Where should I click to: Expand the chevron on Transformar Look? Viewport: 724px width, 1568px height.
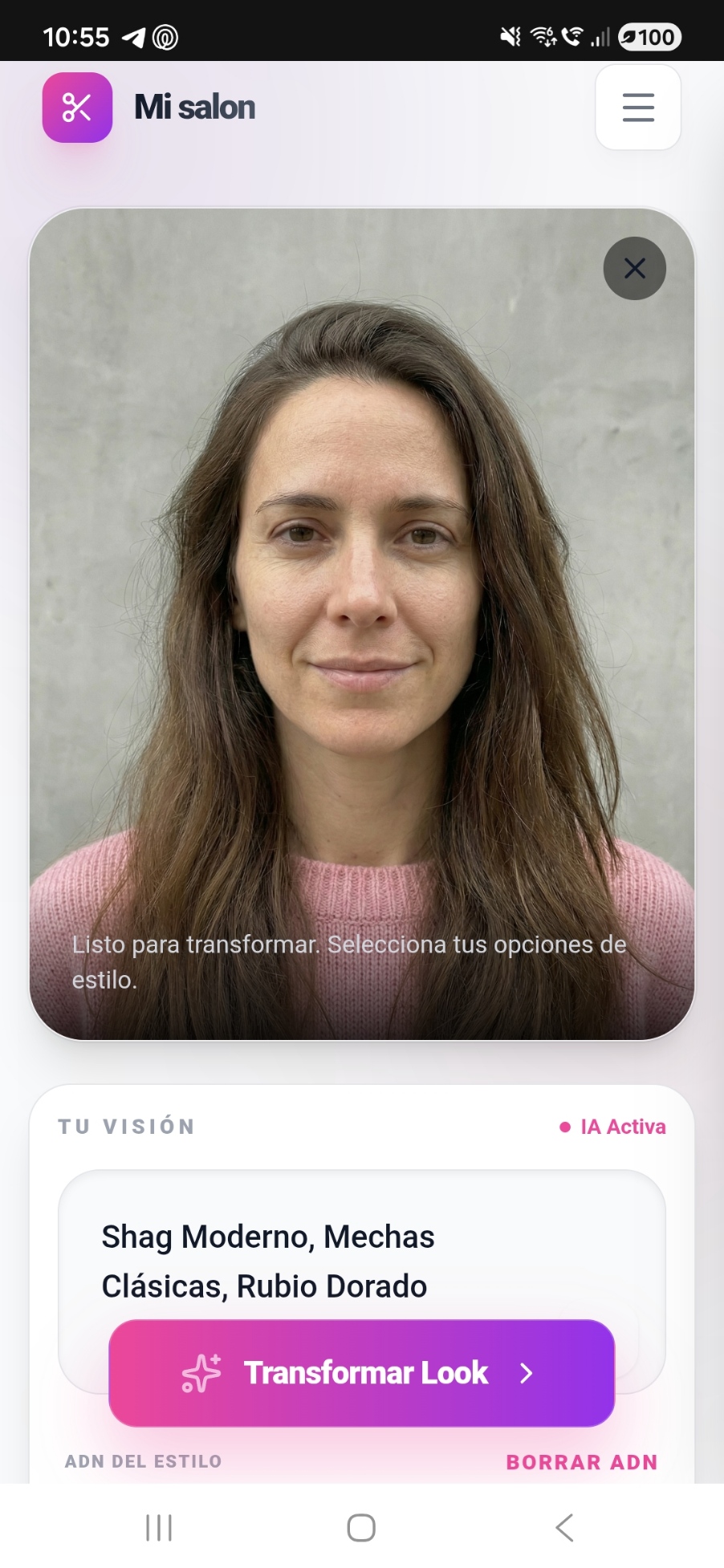pyautogui.click(x=526, y=1373)
